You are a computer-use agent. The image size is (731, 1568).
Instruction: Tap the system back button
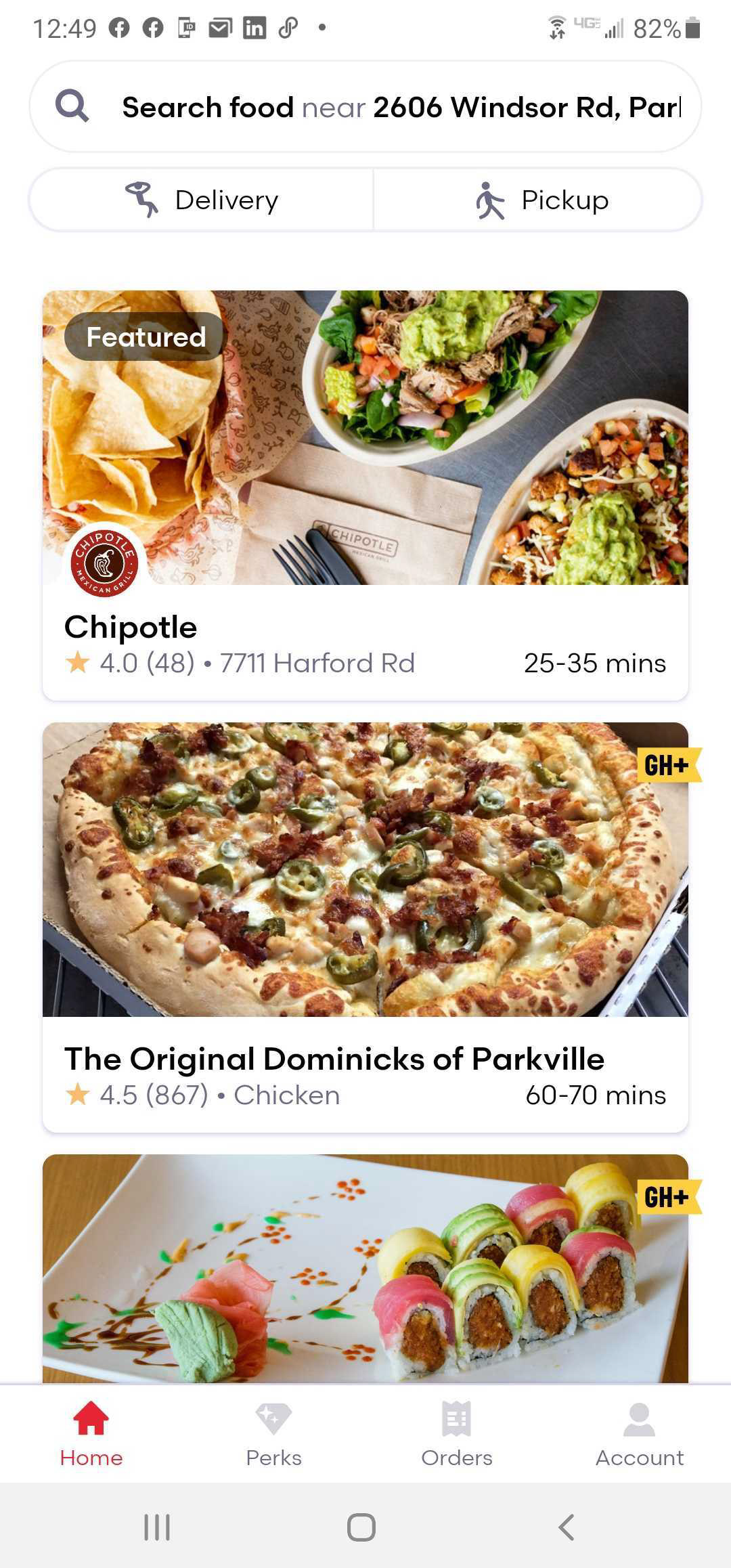point(567,1527)
